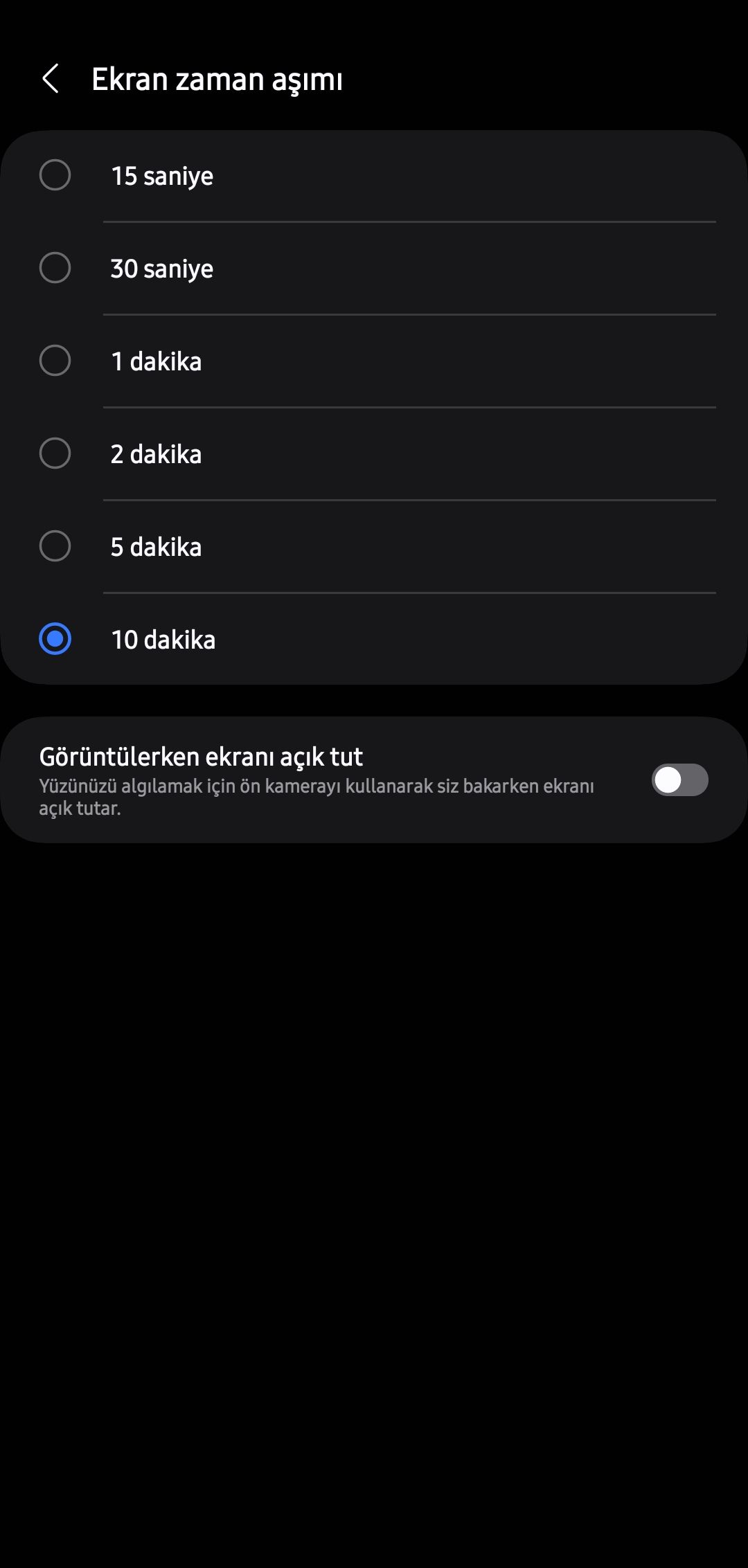Viewport: 748px width, 1568px height.
Task: Tap the empty 15 saniye radio circle icon
Action: click(x=55, y=176)
